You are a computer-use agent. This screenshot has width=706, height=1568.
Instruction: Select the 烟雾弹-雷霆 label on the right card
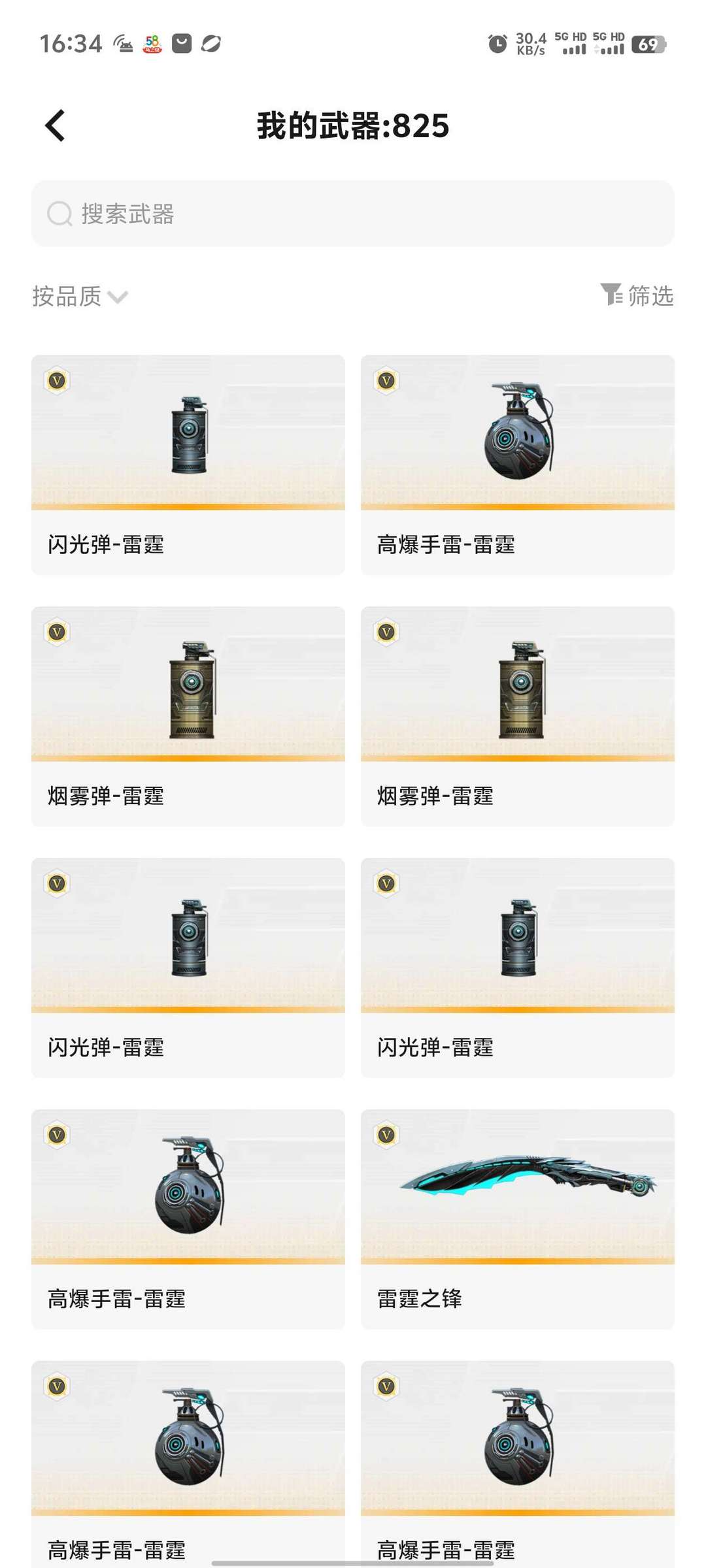[435, 796]
